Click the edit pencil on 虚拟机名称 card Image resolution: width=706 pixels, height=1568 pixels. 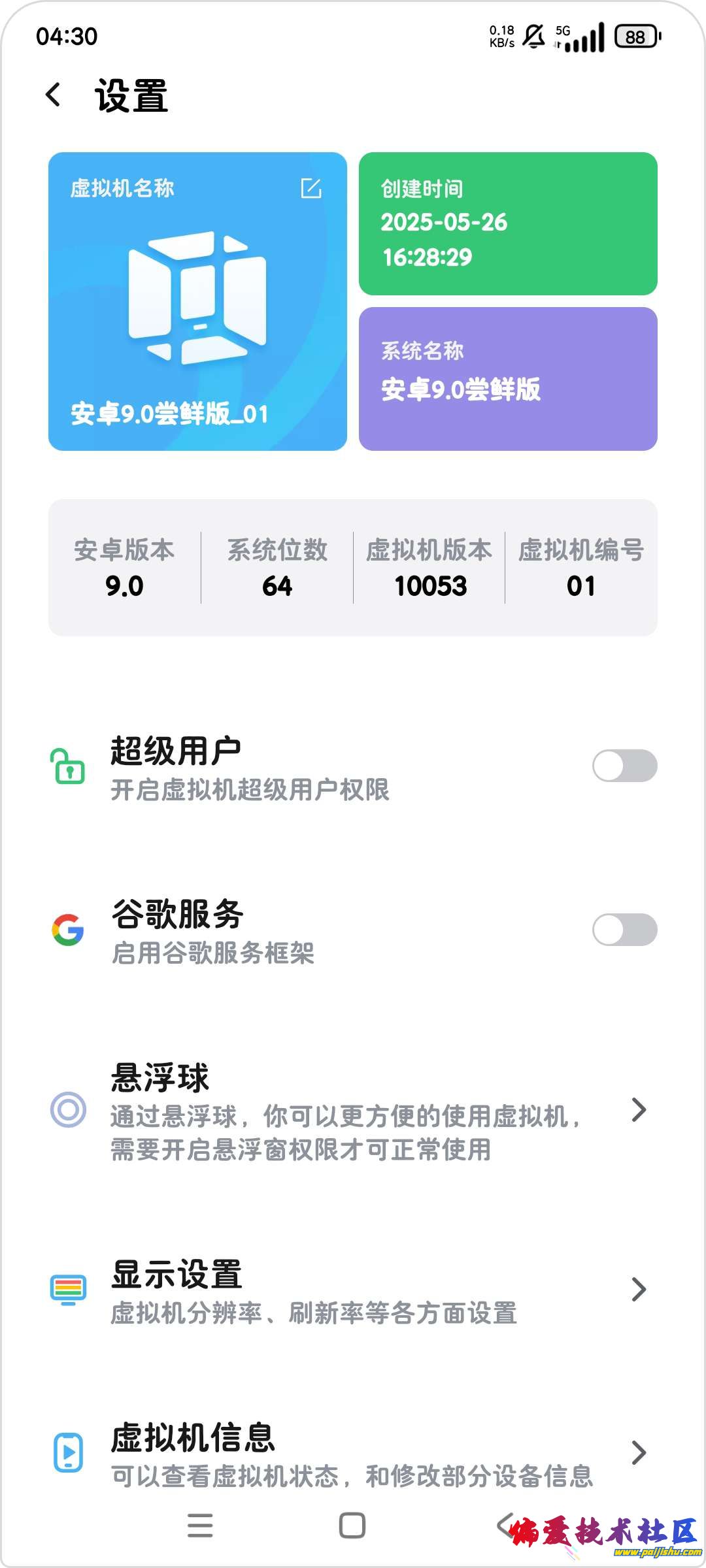[312, 189]
